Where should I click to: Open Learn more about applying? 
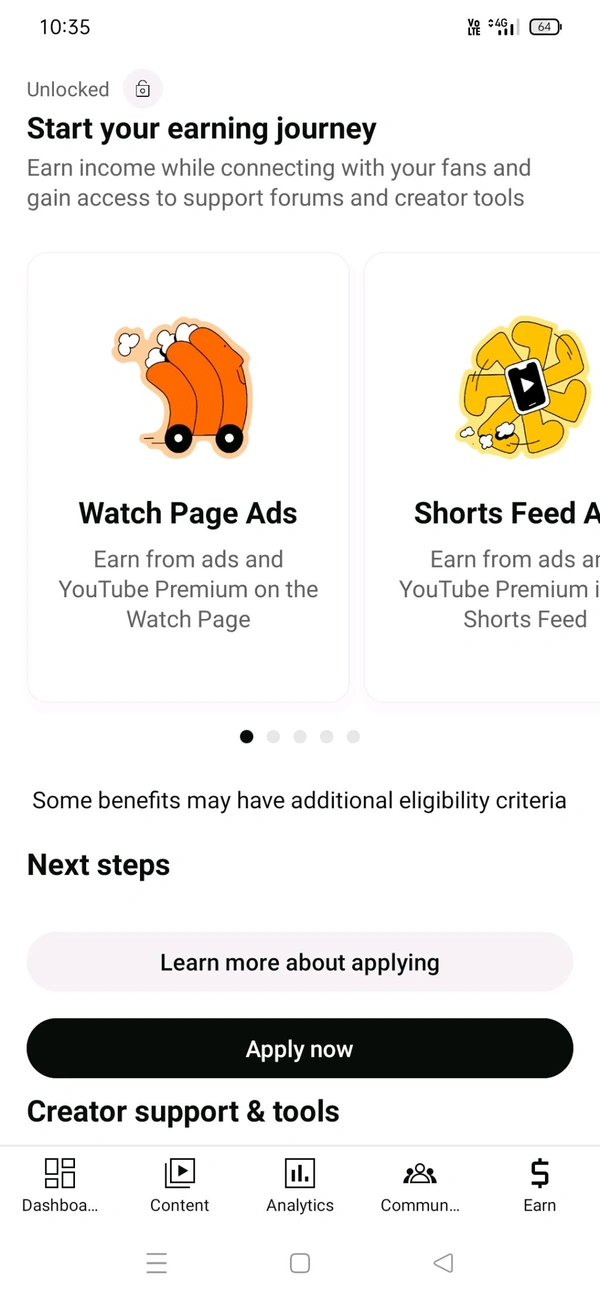[299, 963]
